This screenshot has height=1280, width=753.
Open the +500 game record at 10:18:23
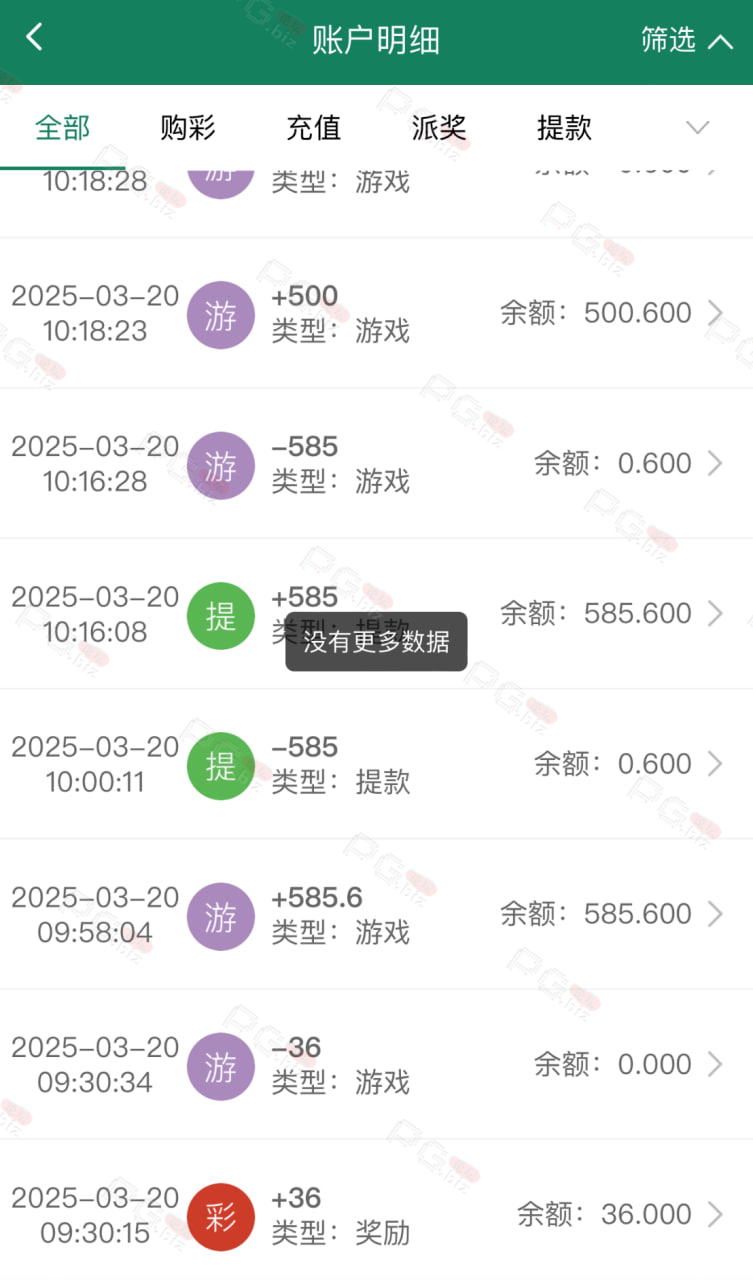click(376, 313)
